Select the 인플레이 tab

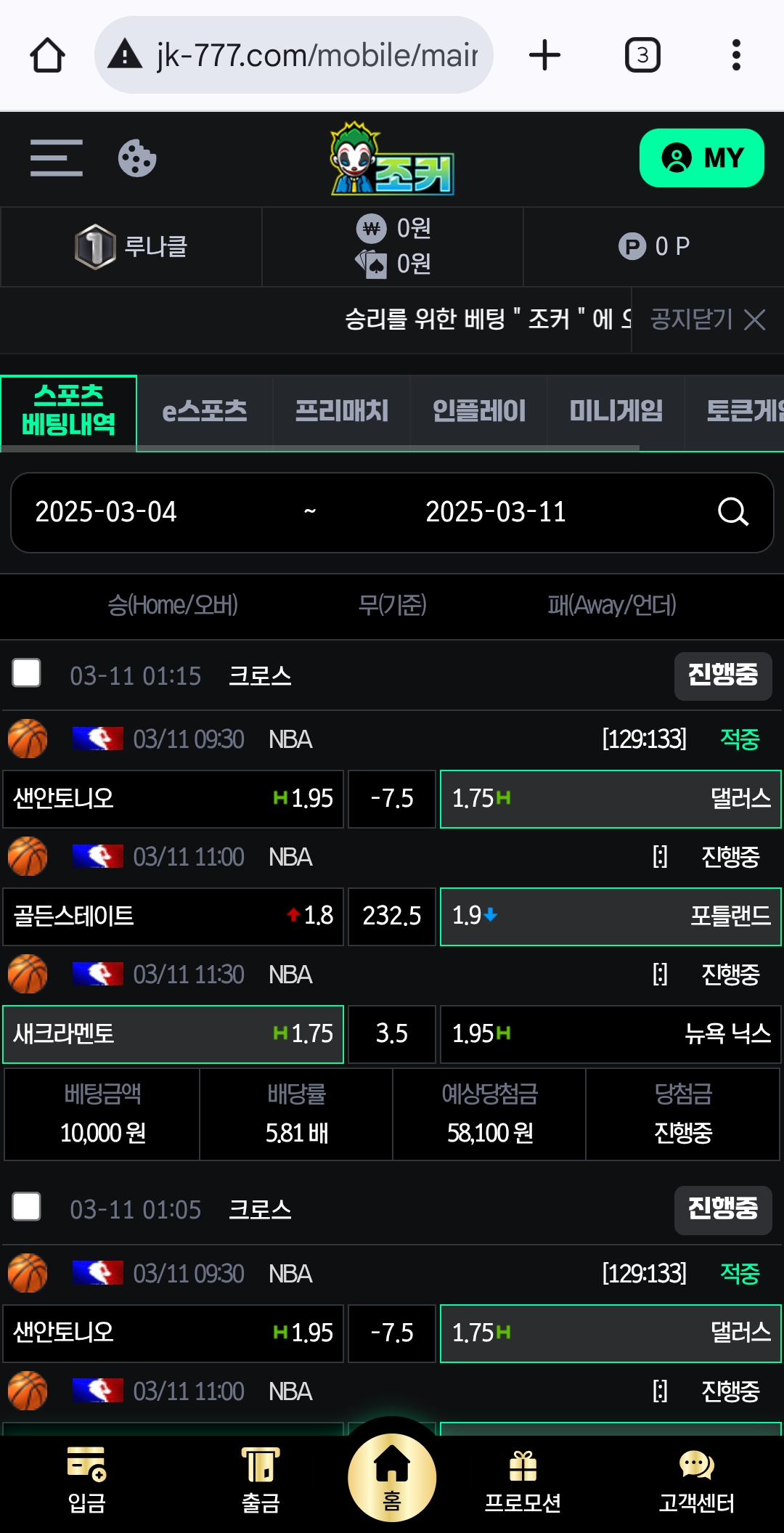(479, 411)
